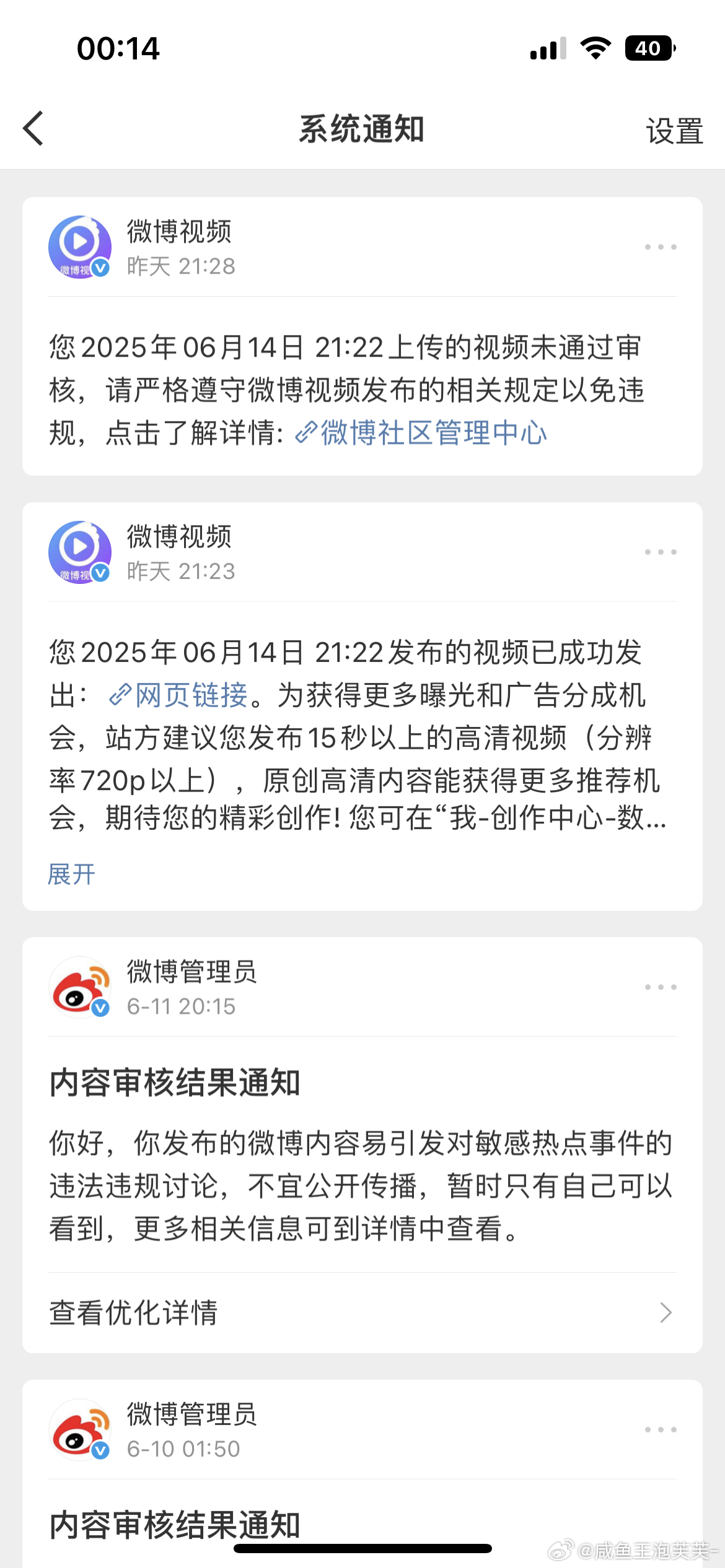Open the 网页链接 link
The height and width of the screenshot is (1568, 725).
pyautogui.click(x=178, y=695)
